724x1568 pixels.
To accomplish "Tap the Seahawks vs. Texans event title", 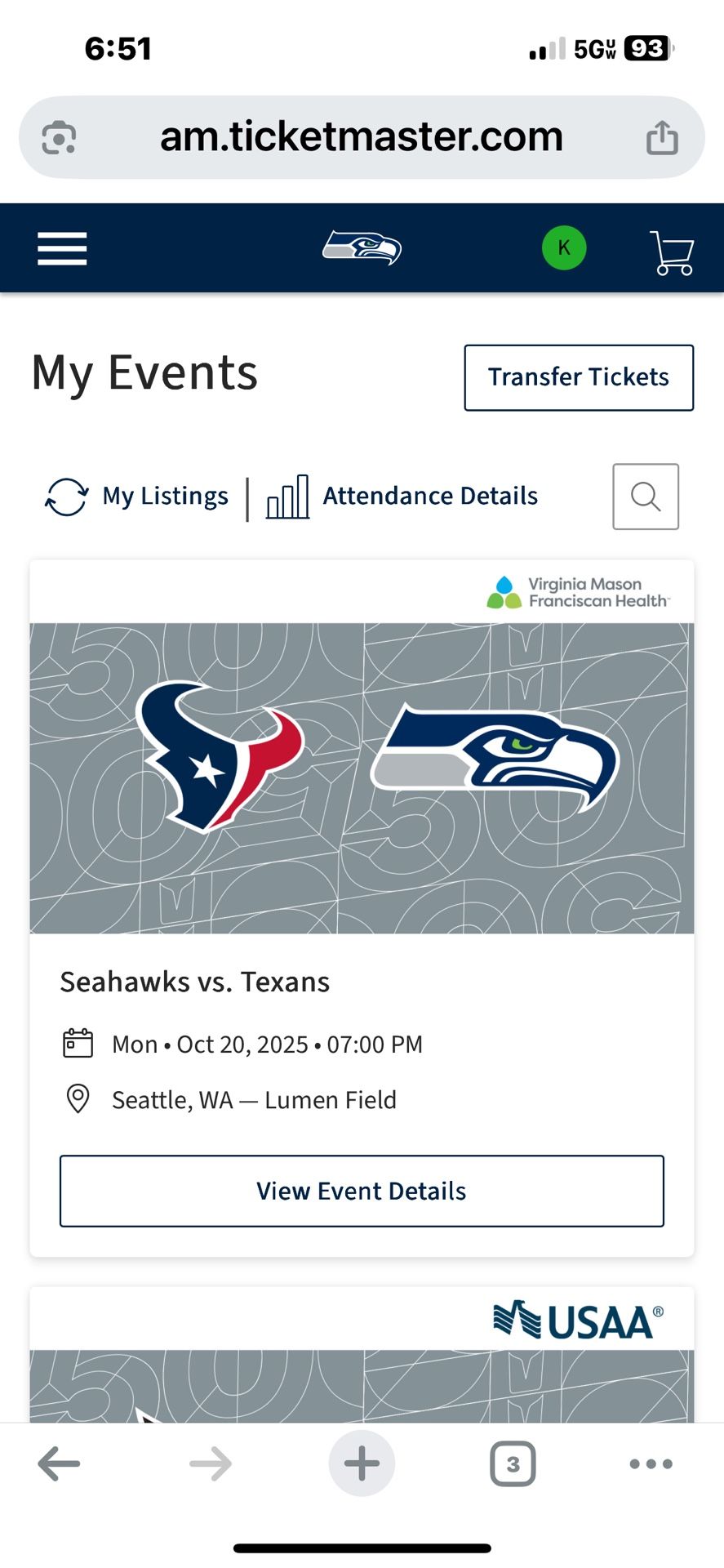I will (195, 981).
